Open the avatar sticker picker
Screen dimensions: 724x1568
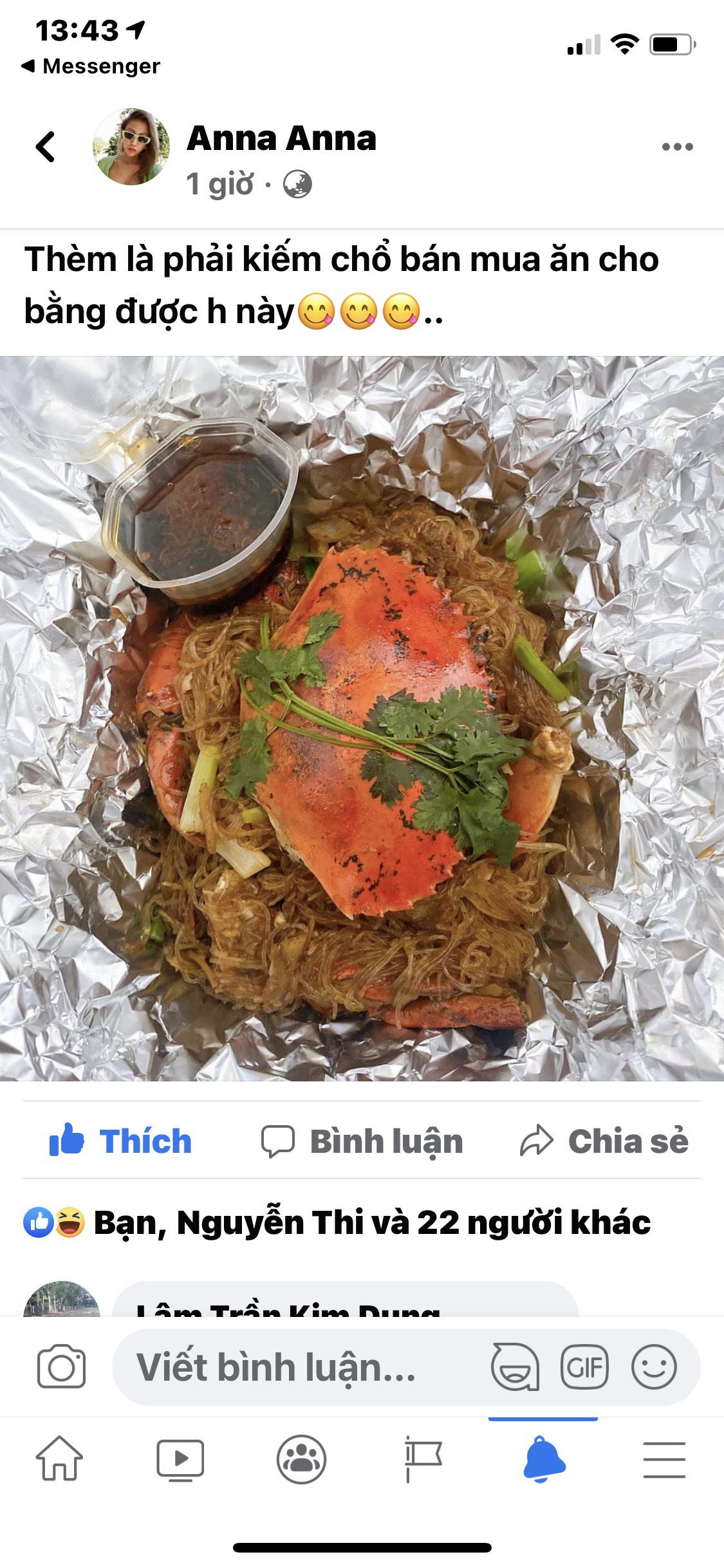(x=515, y=1367)
